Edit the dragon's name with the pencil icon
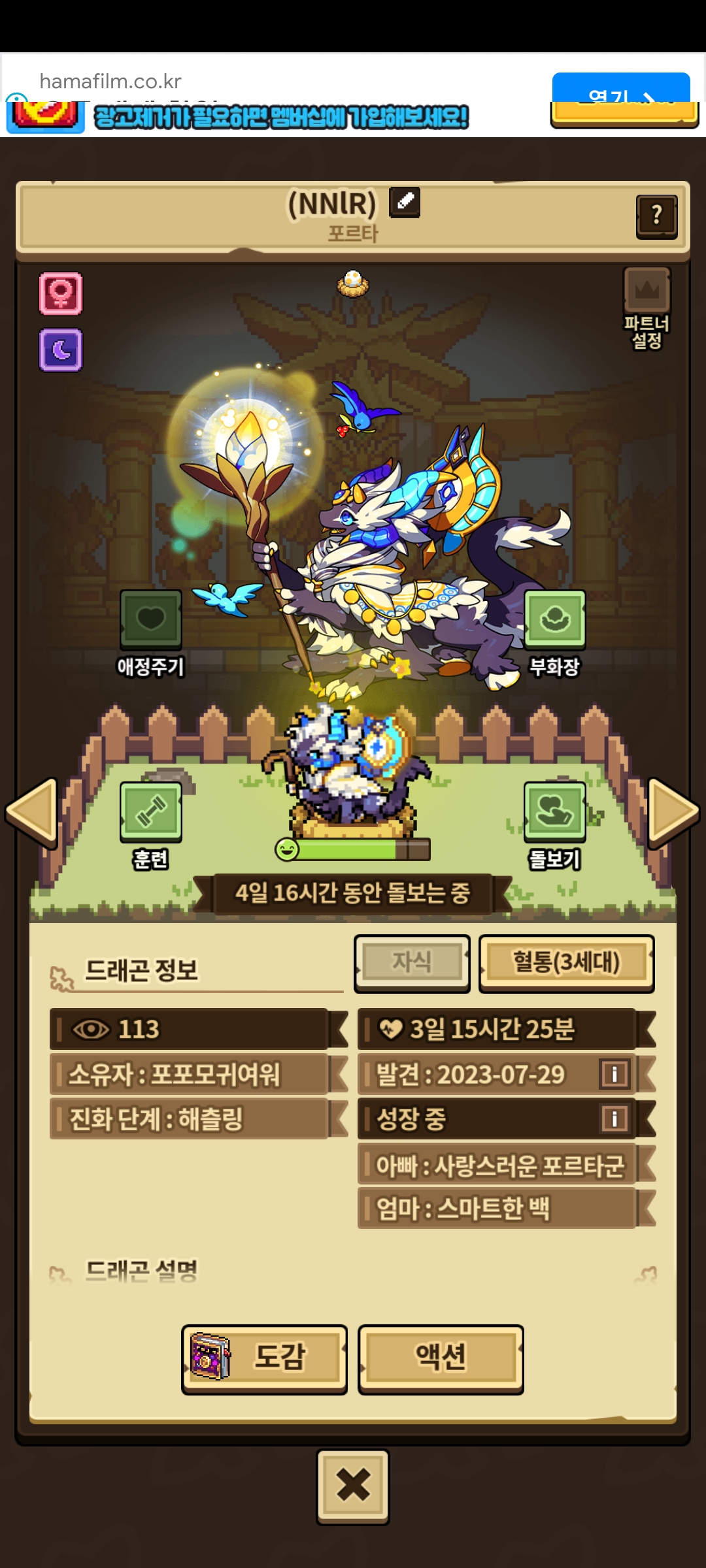 click(405, 202)
